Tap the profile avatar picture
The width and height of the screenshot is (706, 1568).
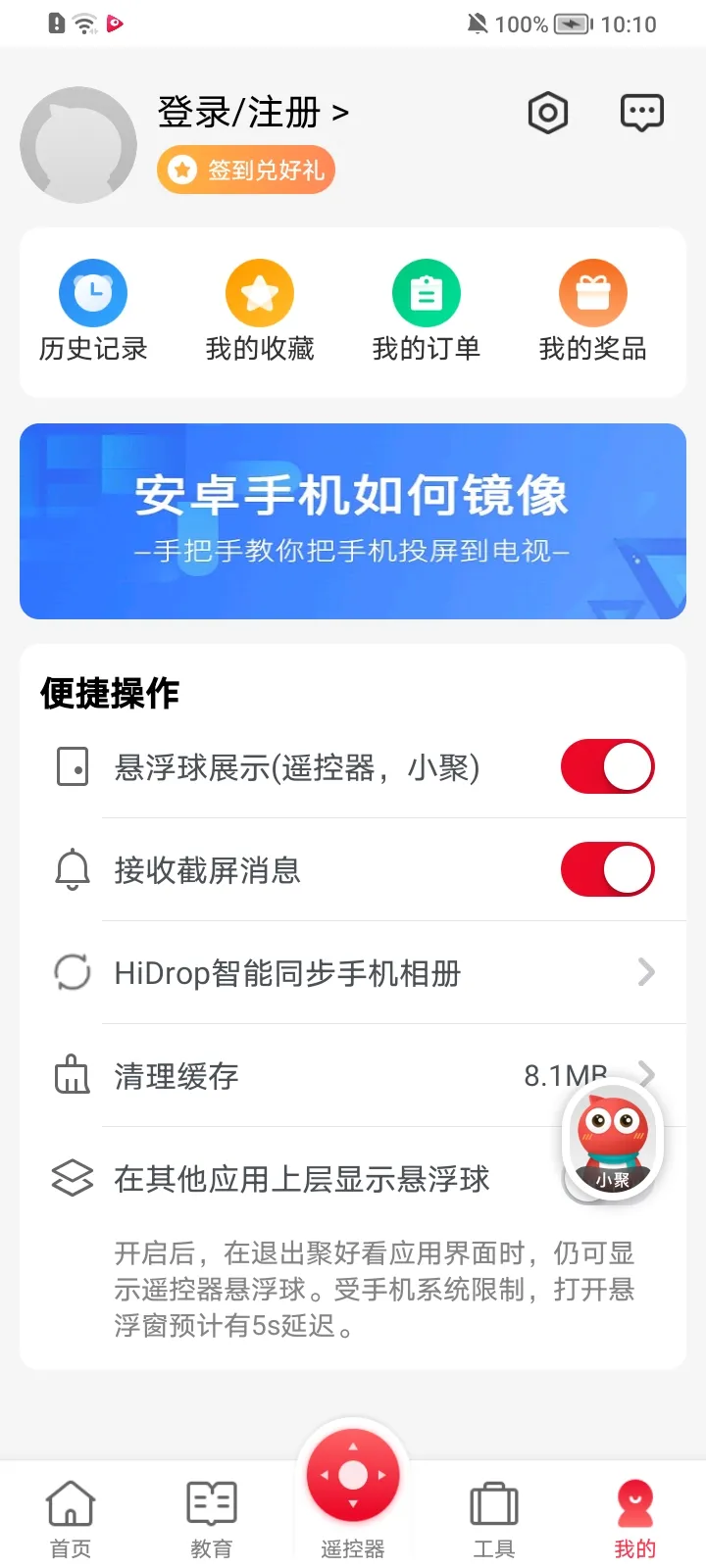(x=78, y=145)
